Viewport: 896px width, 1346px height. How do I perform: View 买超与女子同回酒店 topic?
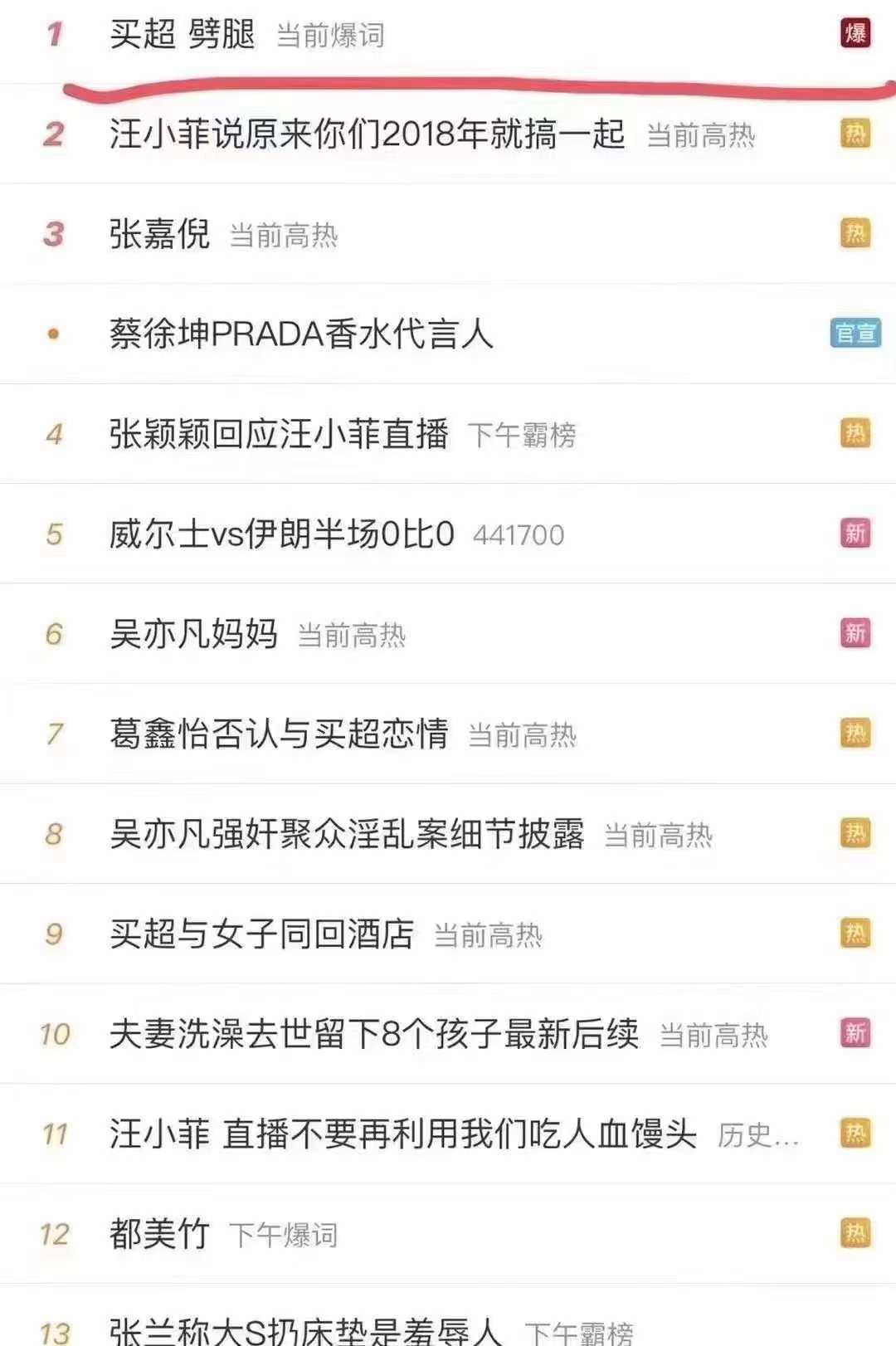tap(261, 934)
